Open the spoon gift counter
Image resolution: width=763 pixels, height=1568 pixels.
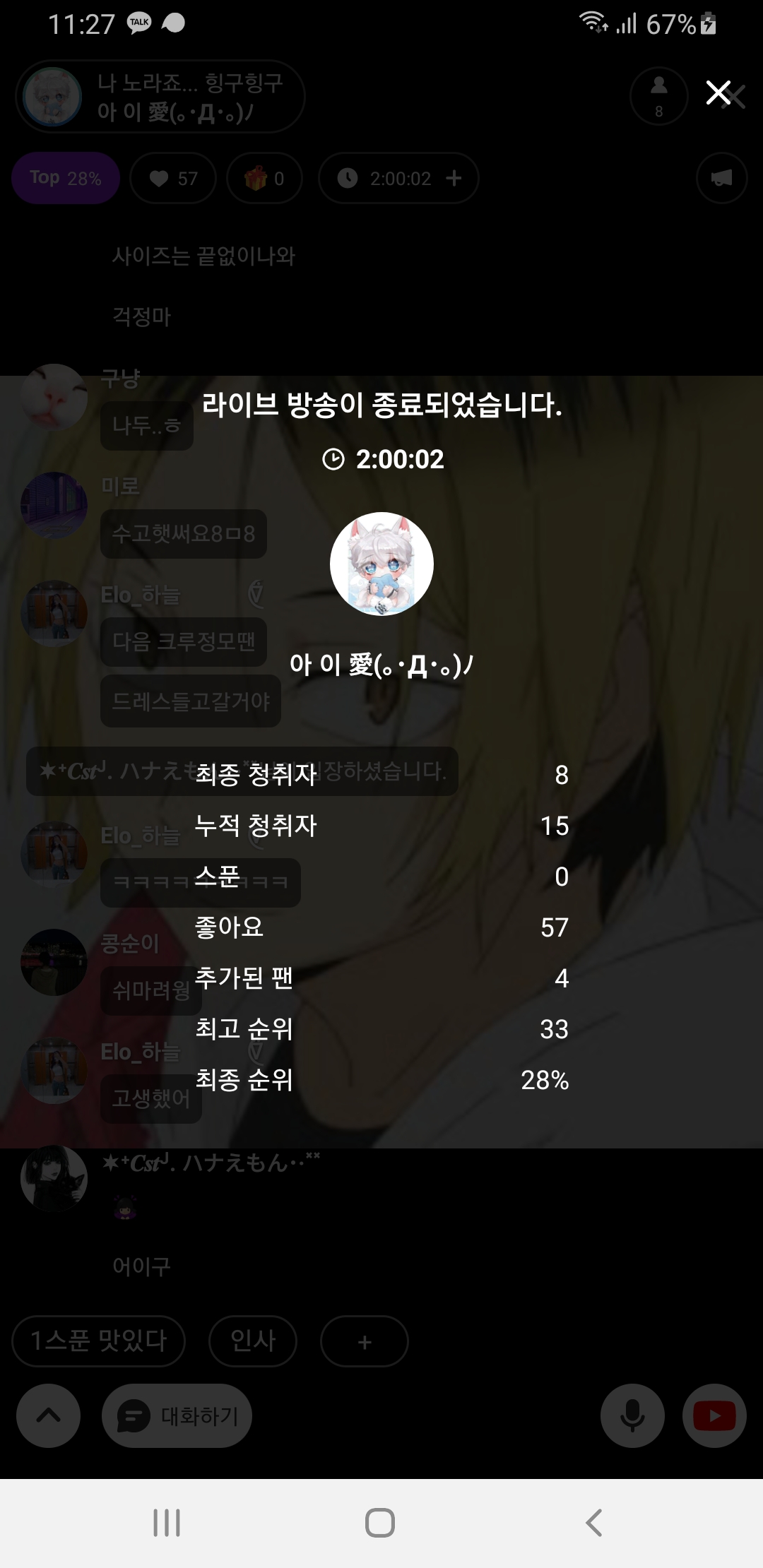pyautogui.click(x=265, y=178)
